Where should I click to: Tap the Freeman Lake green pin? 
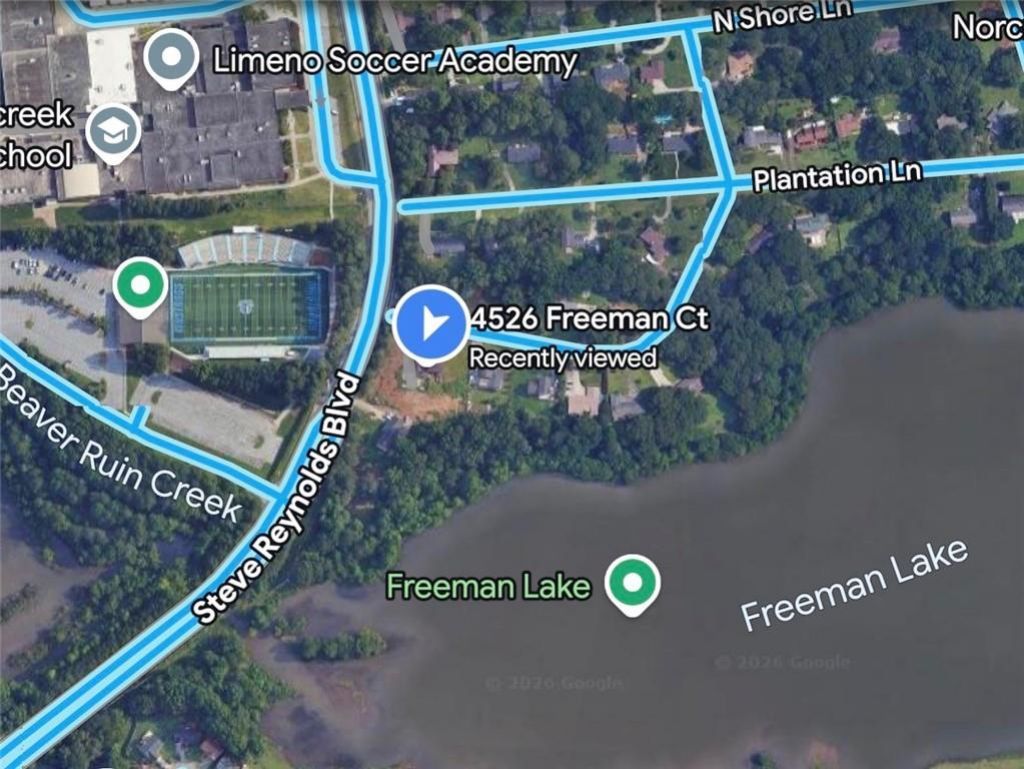pyautogui.click(x=633, y=582)
